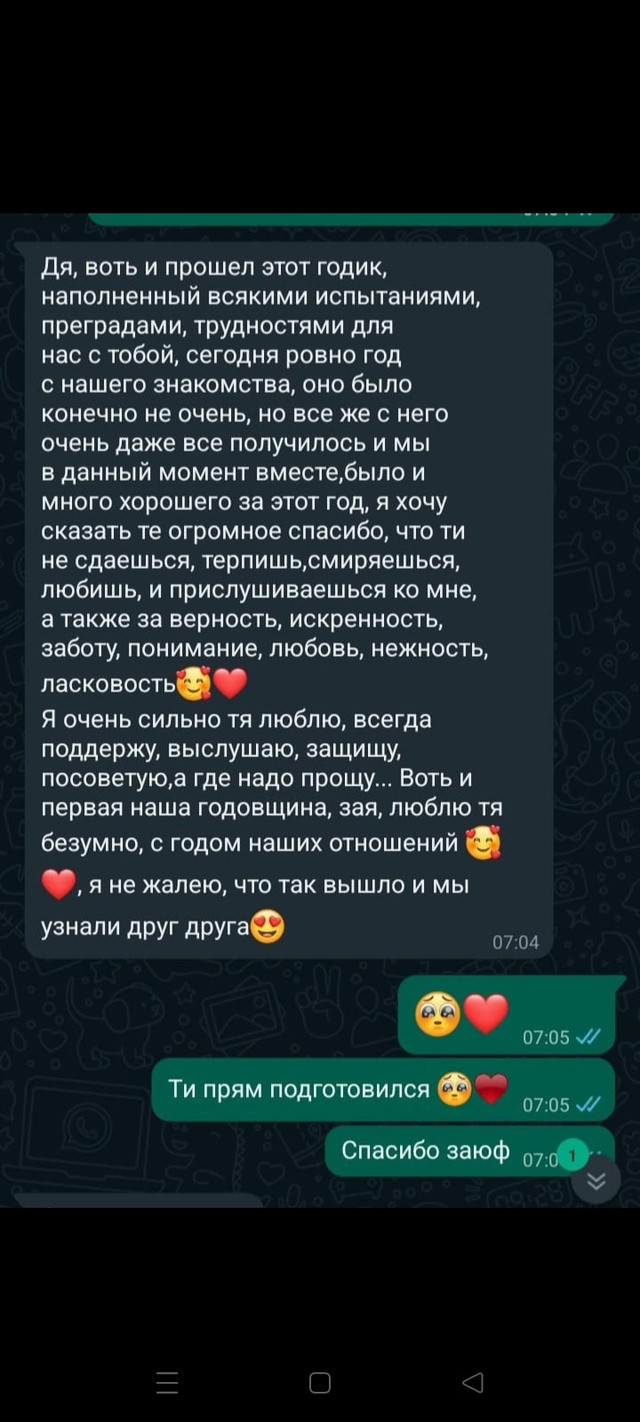Go to the home screen via home button
Image resolution: width=640 pixels, height=1422 pixels.
[320, 1383]
